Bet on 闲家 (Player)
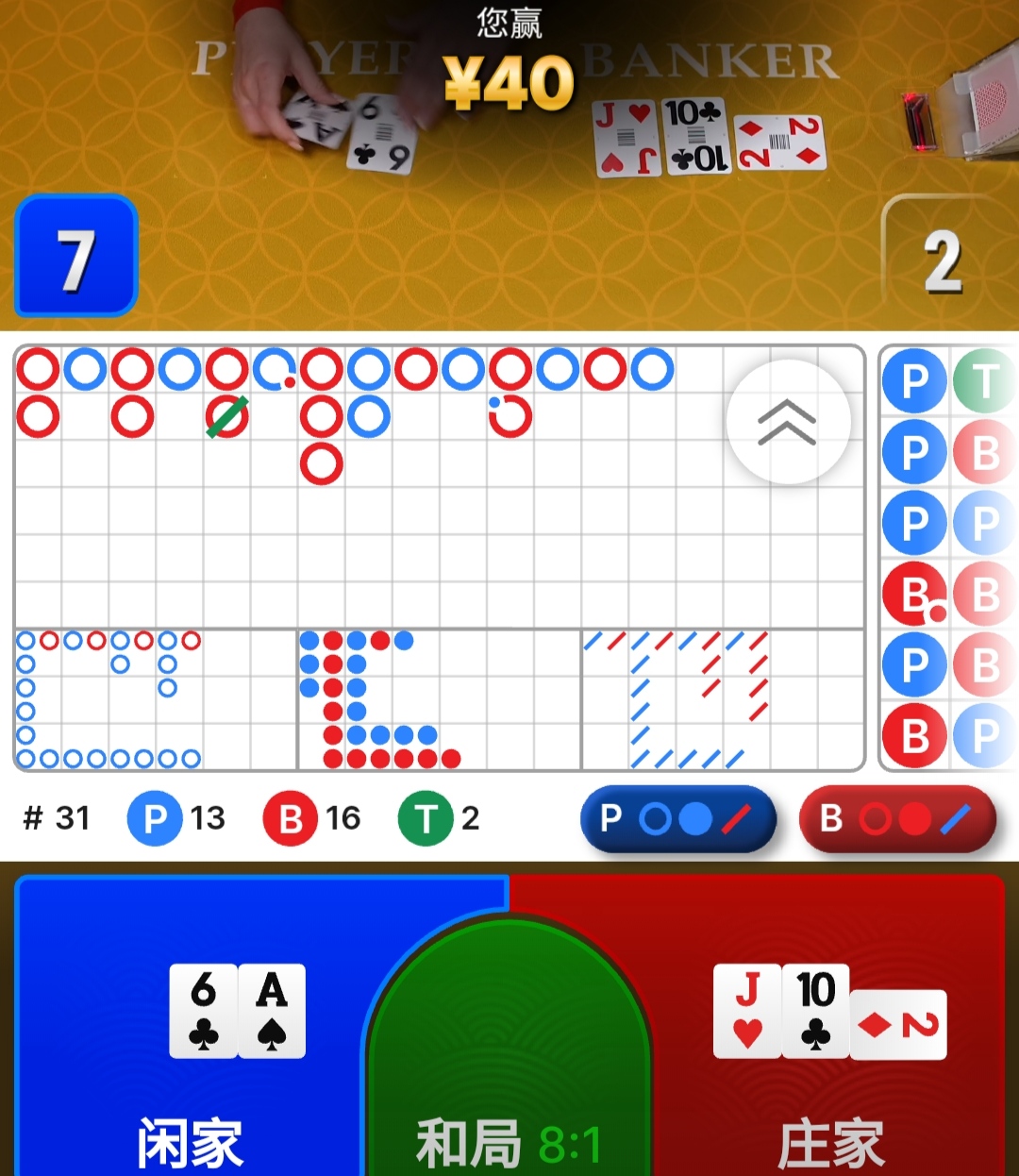Viewport: 1019px width, 1176px height. [189, 1038]
